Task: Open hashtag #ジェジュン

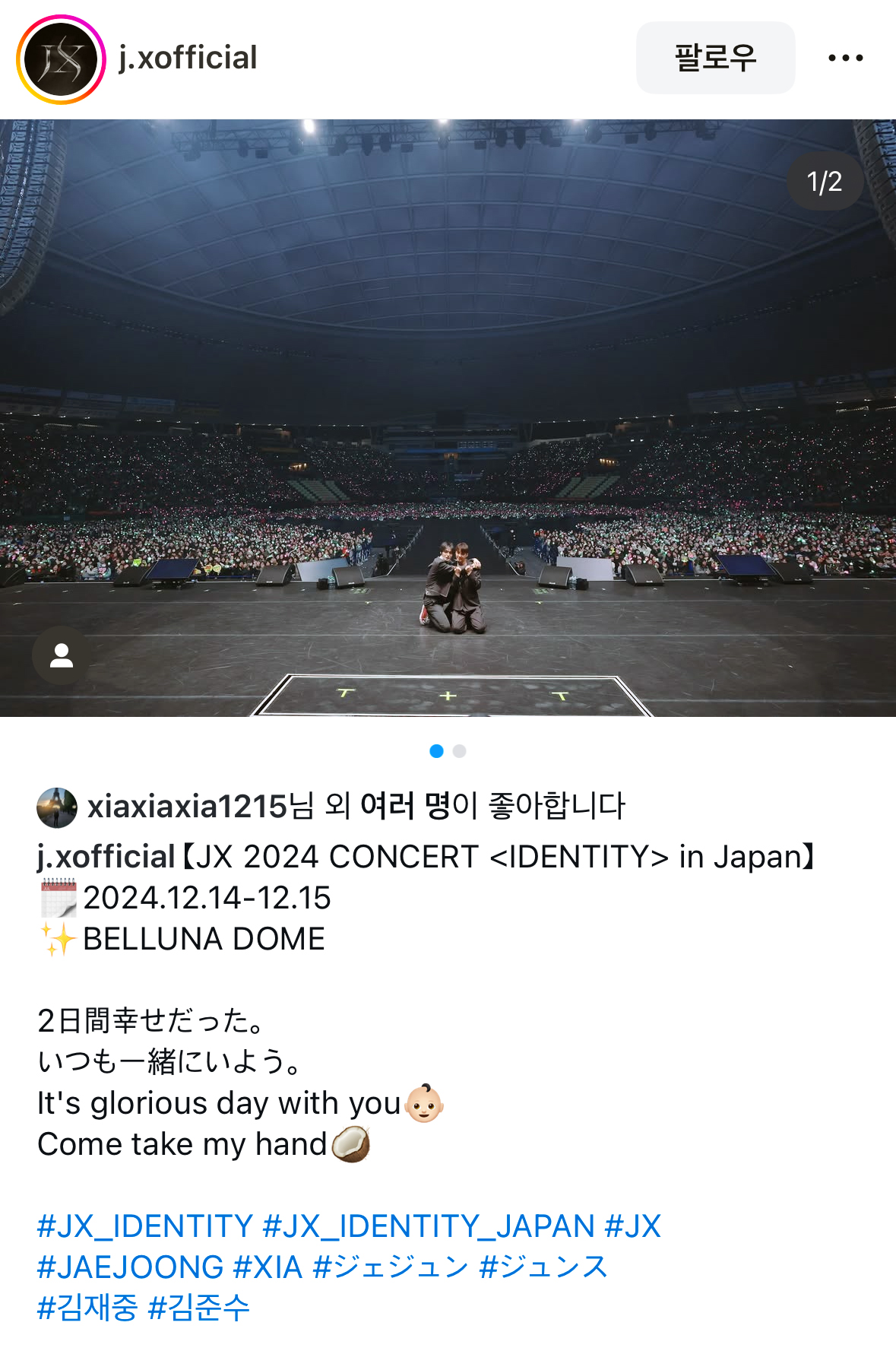Action: click(391, 1267)
